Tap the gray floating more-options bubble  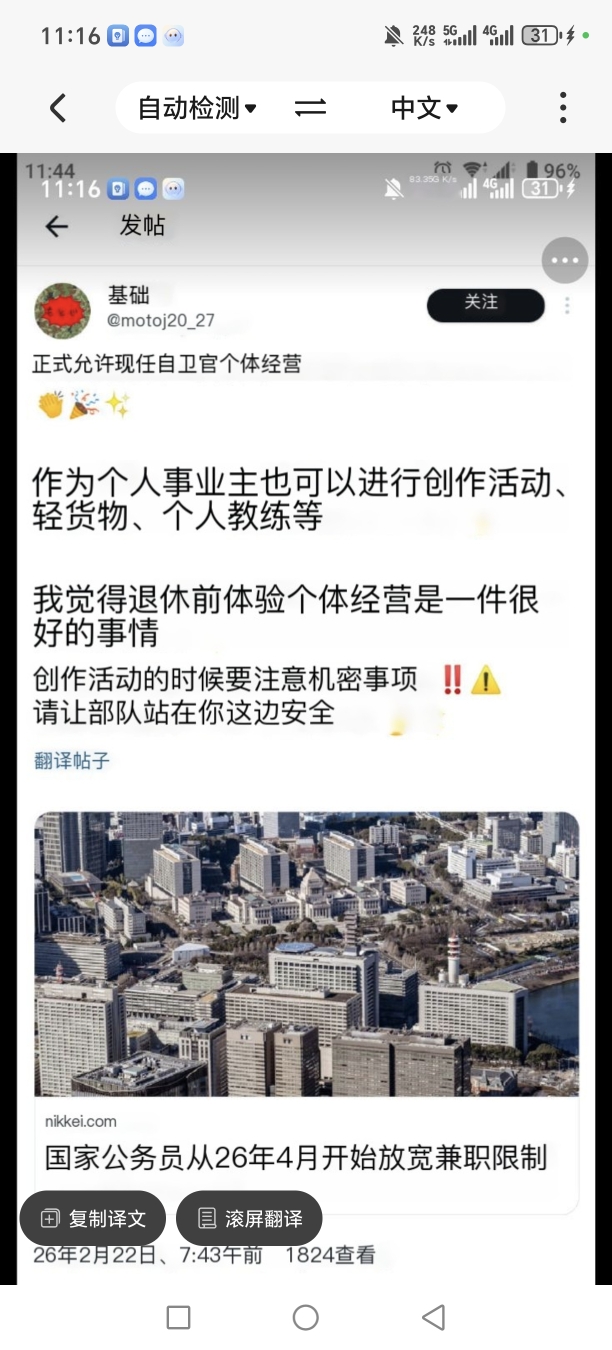[565, 261]
